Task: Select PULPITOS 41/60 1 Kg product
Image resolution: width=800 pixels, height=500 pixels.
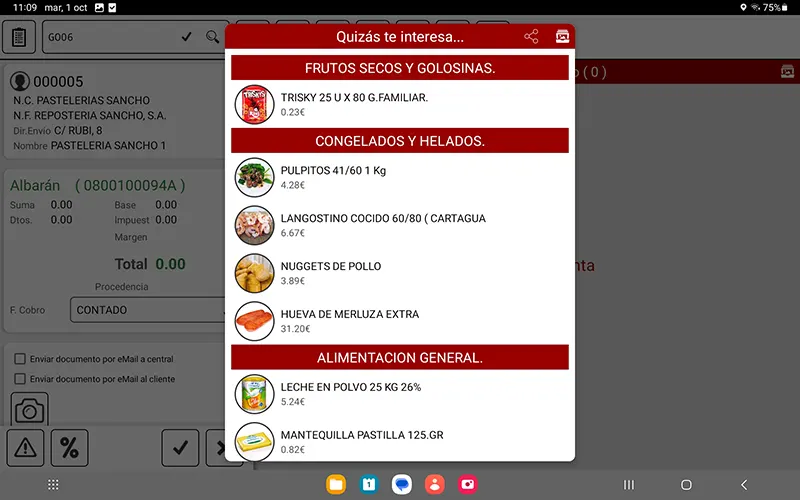Action: coord(400,177)
